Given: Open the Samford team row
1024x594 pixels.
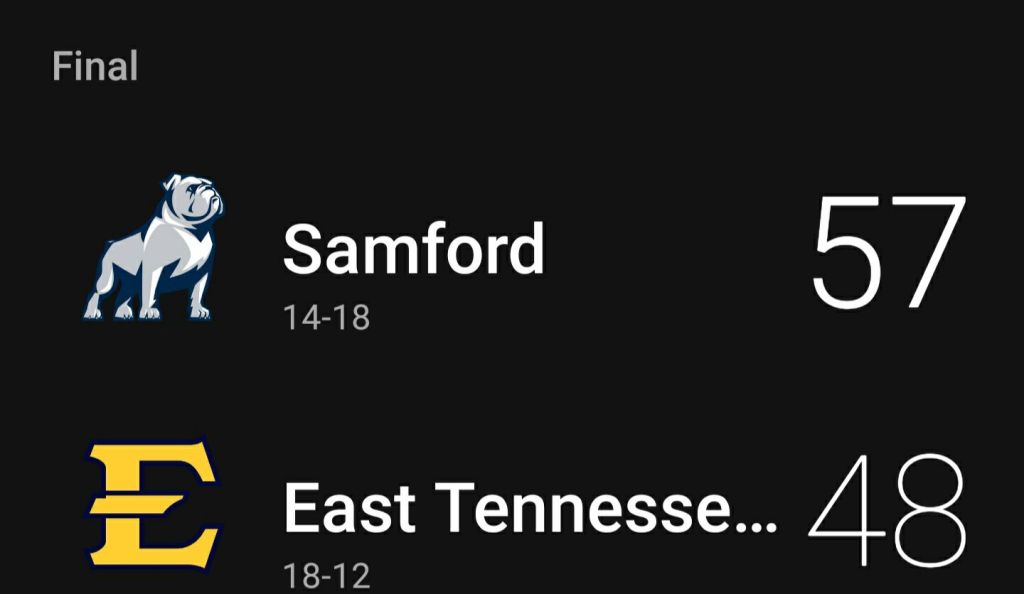Looking at the screenshot, I should tap(413, 250).
